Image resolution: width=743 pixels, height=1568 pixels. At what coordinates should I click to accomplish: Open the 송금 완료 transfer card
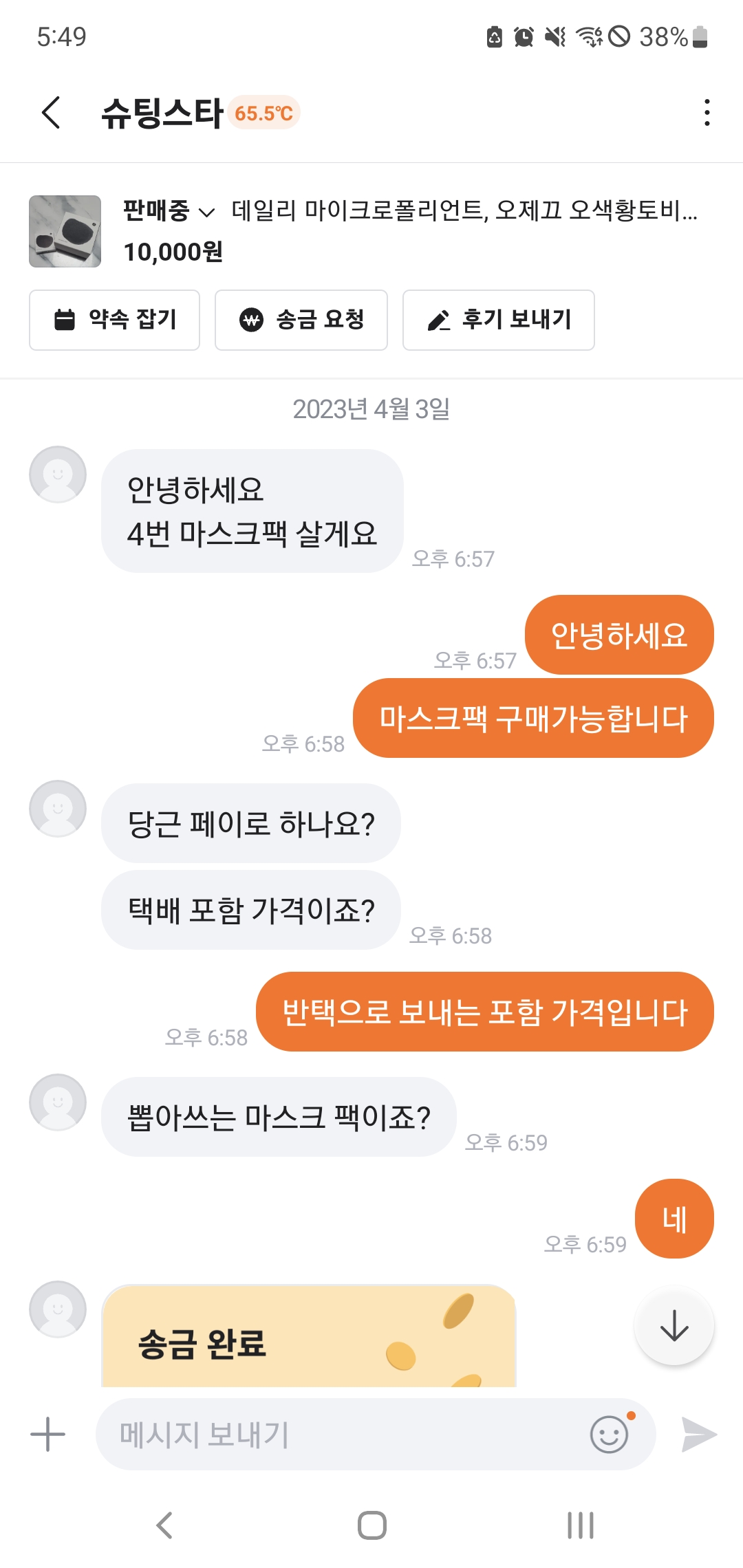(309, 1336)
